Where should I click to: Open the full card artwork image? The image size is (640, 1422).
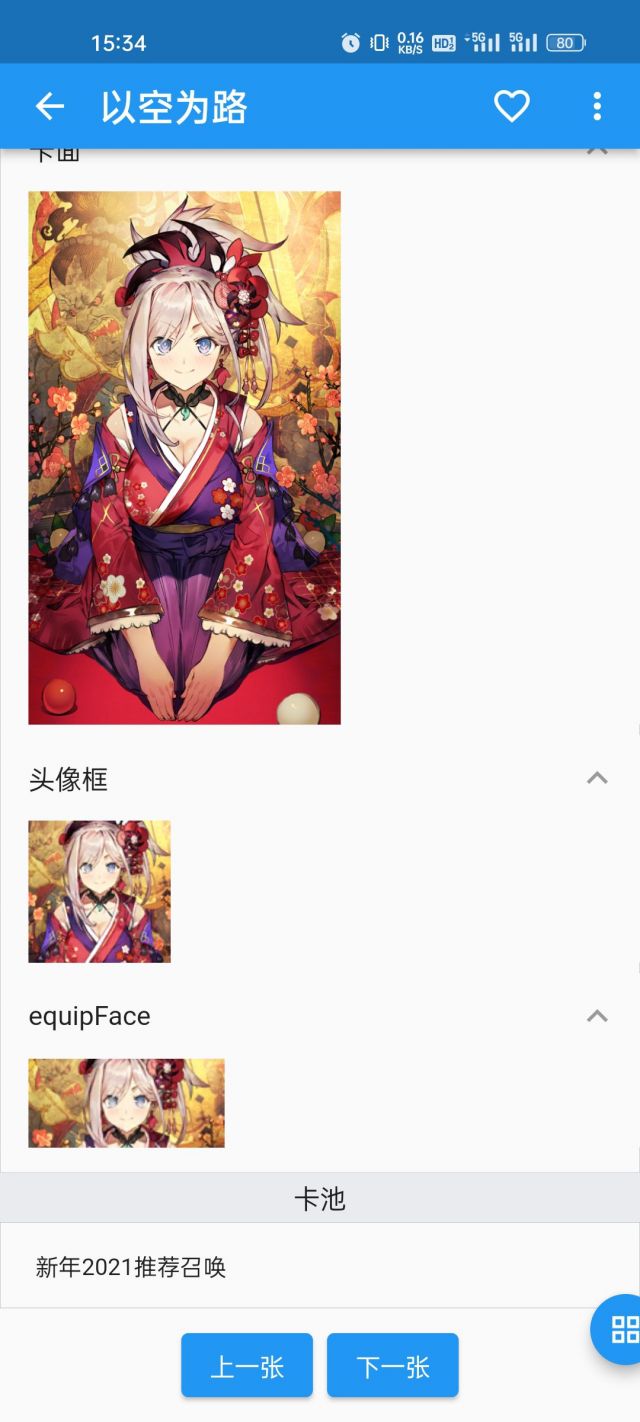click(x=184, y=457)
